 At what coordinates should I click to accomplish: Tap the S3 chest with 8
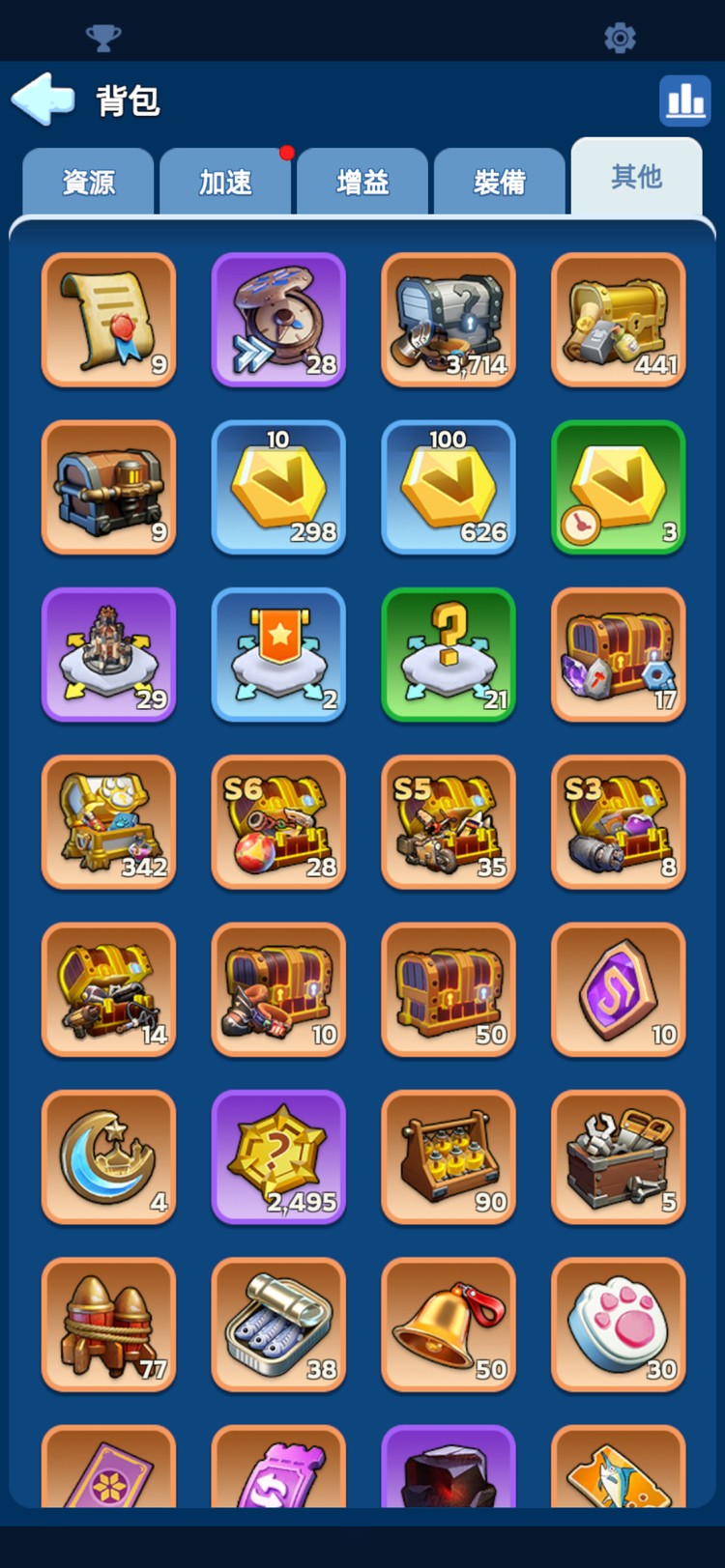(619, 822)
